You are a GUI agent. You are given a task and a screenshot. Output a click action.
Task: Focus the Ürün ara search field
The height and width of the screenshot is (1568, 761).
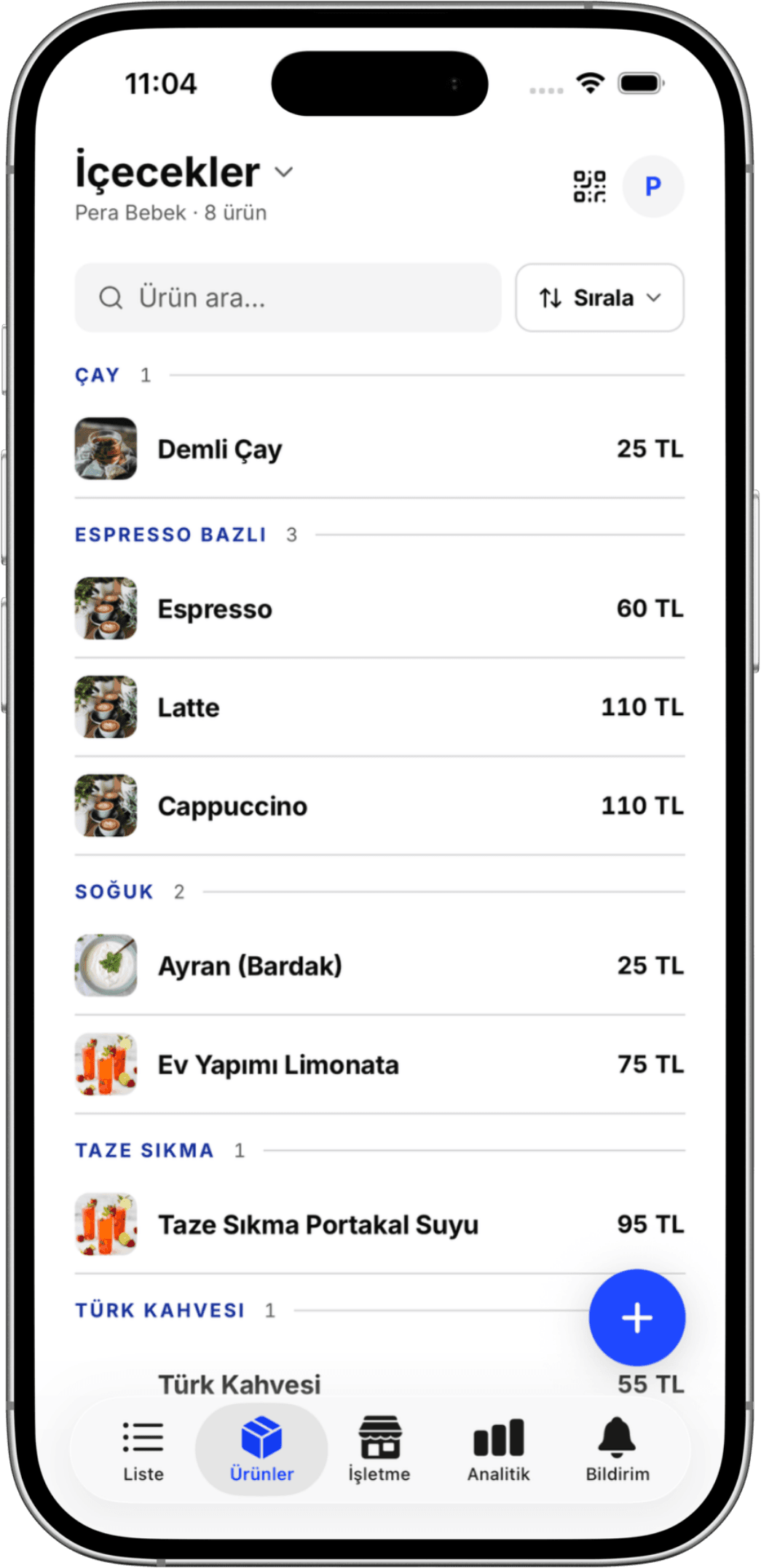click(x=288, y=298)
